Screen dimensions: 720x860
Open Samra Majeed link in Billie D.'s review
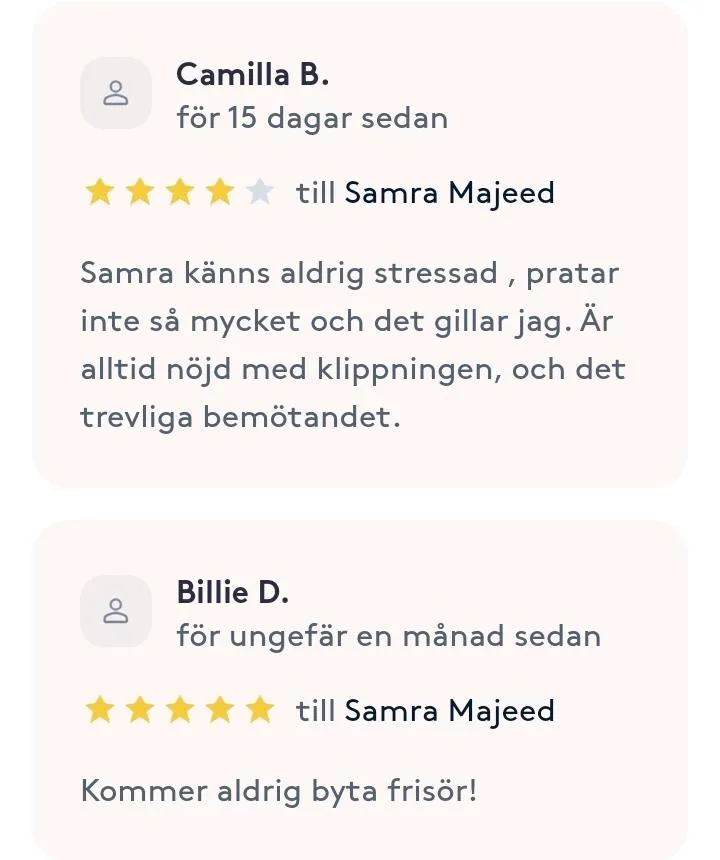coord(449,711)
